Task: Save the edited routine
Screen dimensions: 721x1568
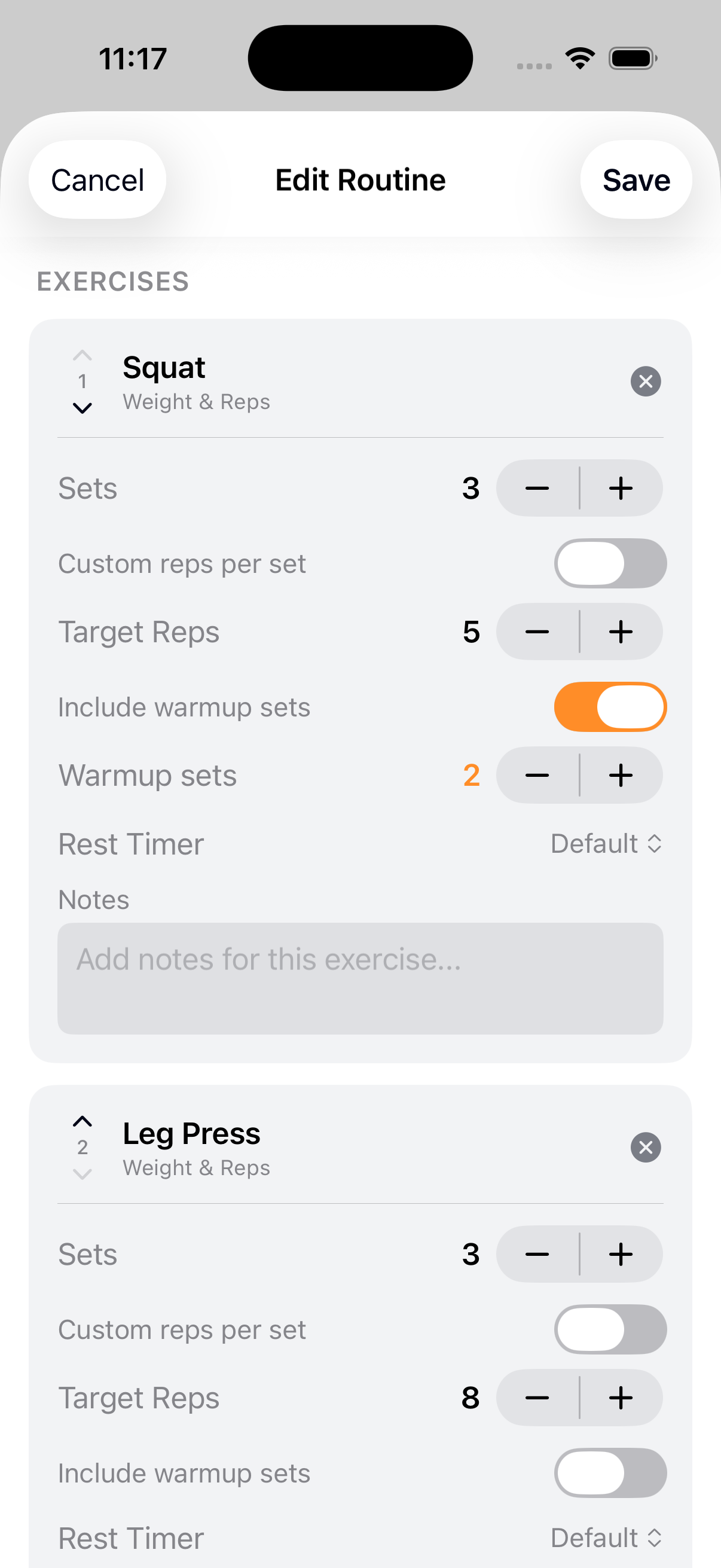Action: [636, 180]
